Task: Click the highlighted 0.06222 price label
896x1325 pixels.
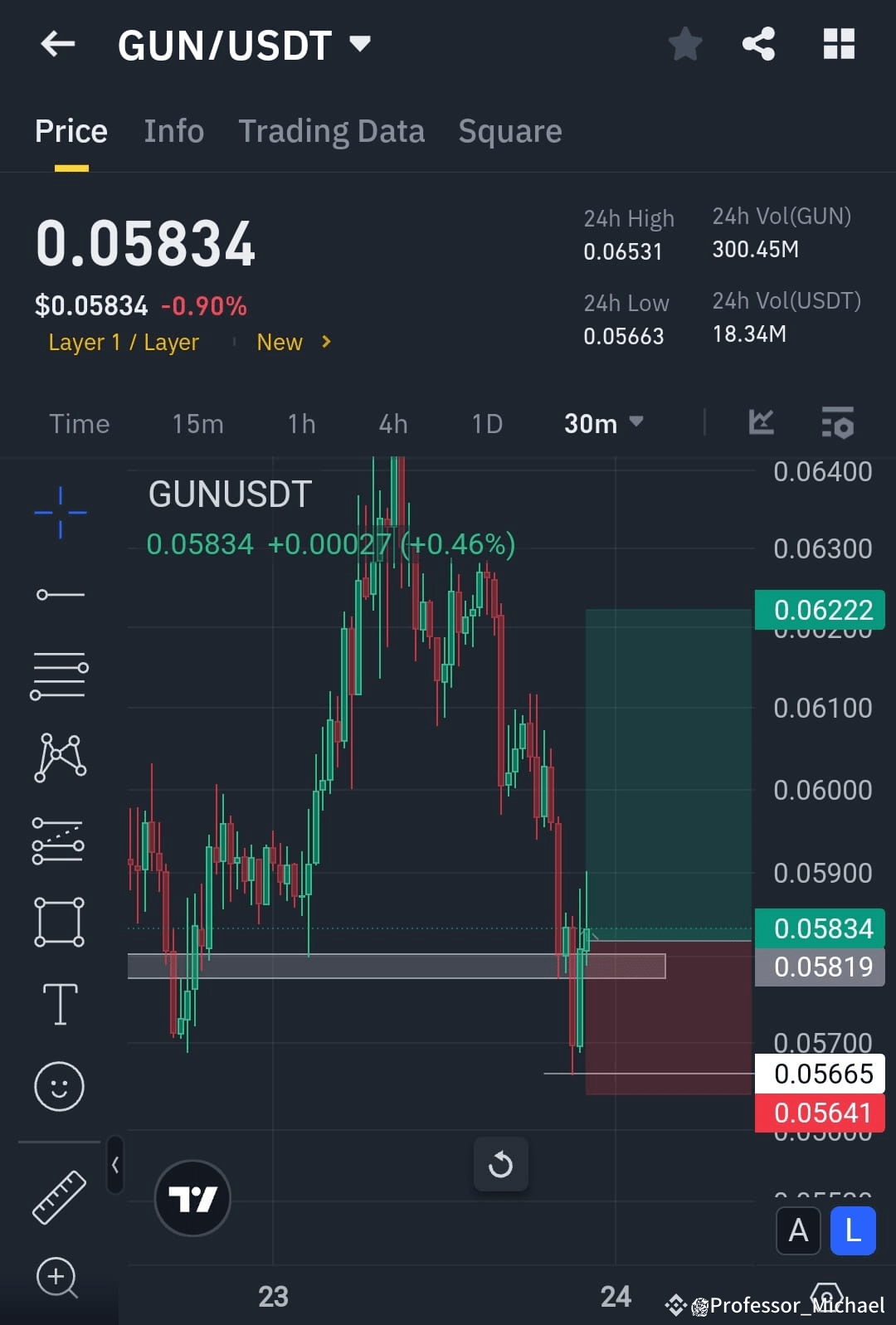Action: tap(820, 610)
